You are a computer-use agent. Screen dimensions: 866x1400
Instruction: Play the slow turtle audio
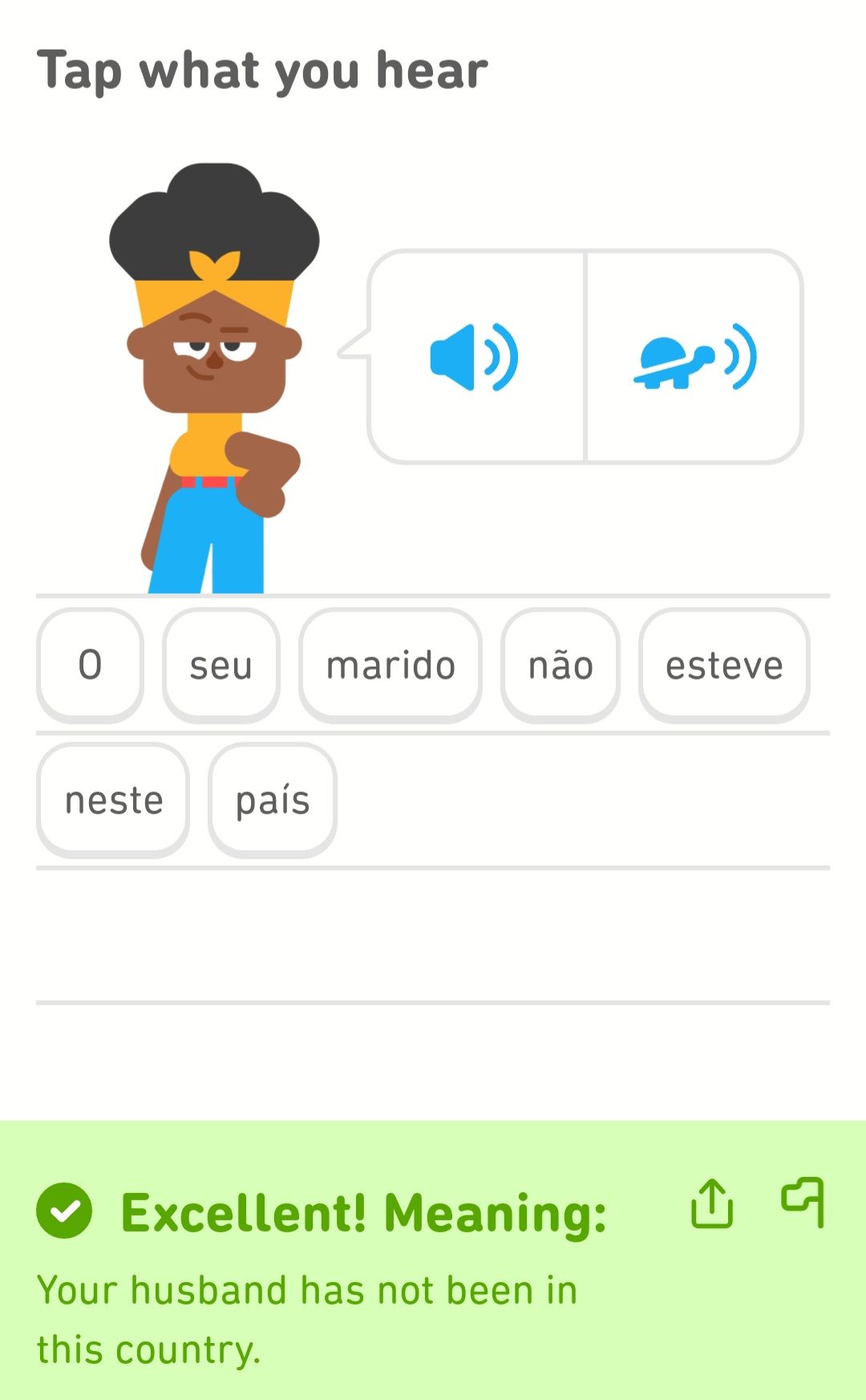pos(694,357)
